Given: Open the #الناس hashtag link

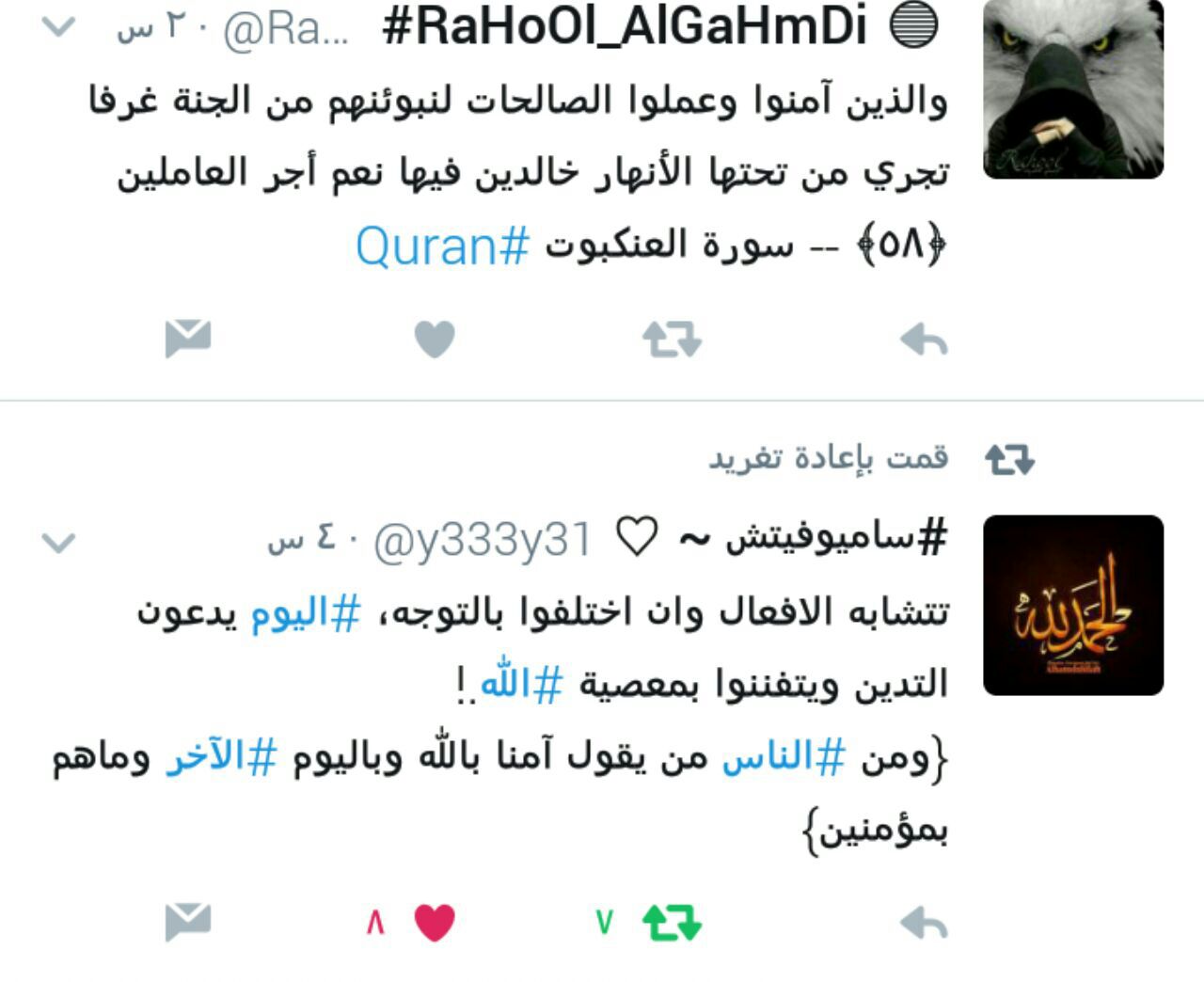Looking at the screenshot, I should click(x=784, y=758).
